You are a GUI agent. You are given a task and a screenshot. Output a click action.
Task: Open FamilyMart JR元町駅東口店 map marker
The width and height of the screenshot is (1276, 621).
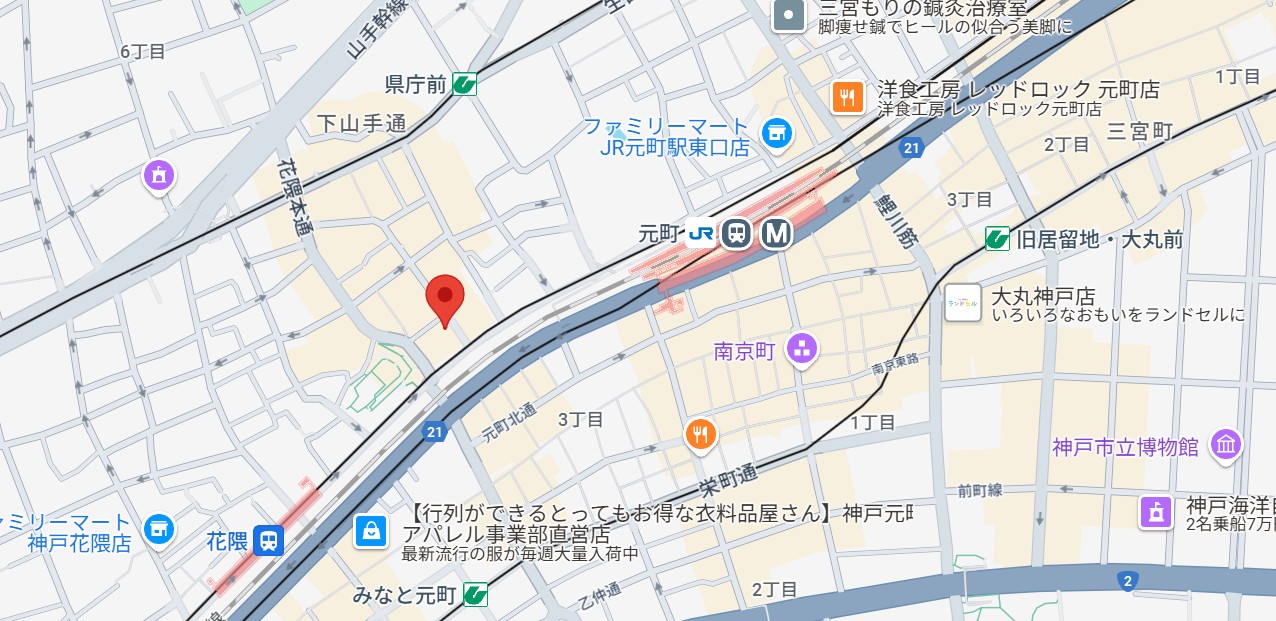[x=775, y=133]
